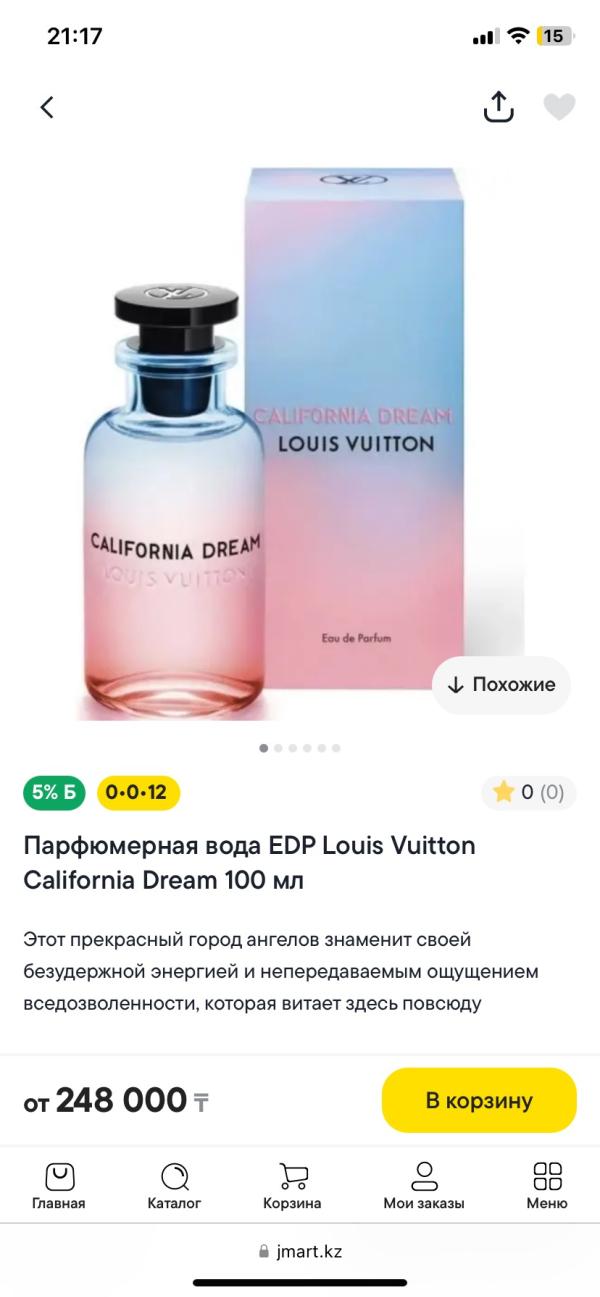Add the perfume to favorites
The height and width of the screenshot is (1297, 600).
point(559,107)
